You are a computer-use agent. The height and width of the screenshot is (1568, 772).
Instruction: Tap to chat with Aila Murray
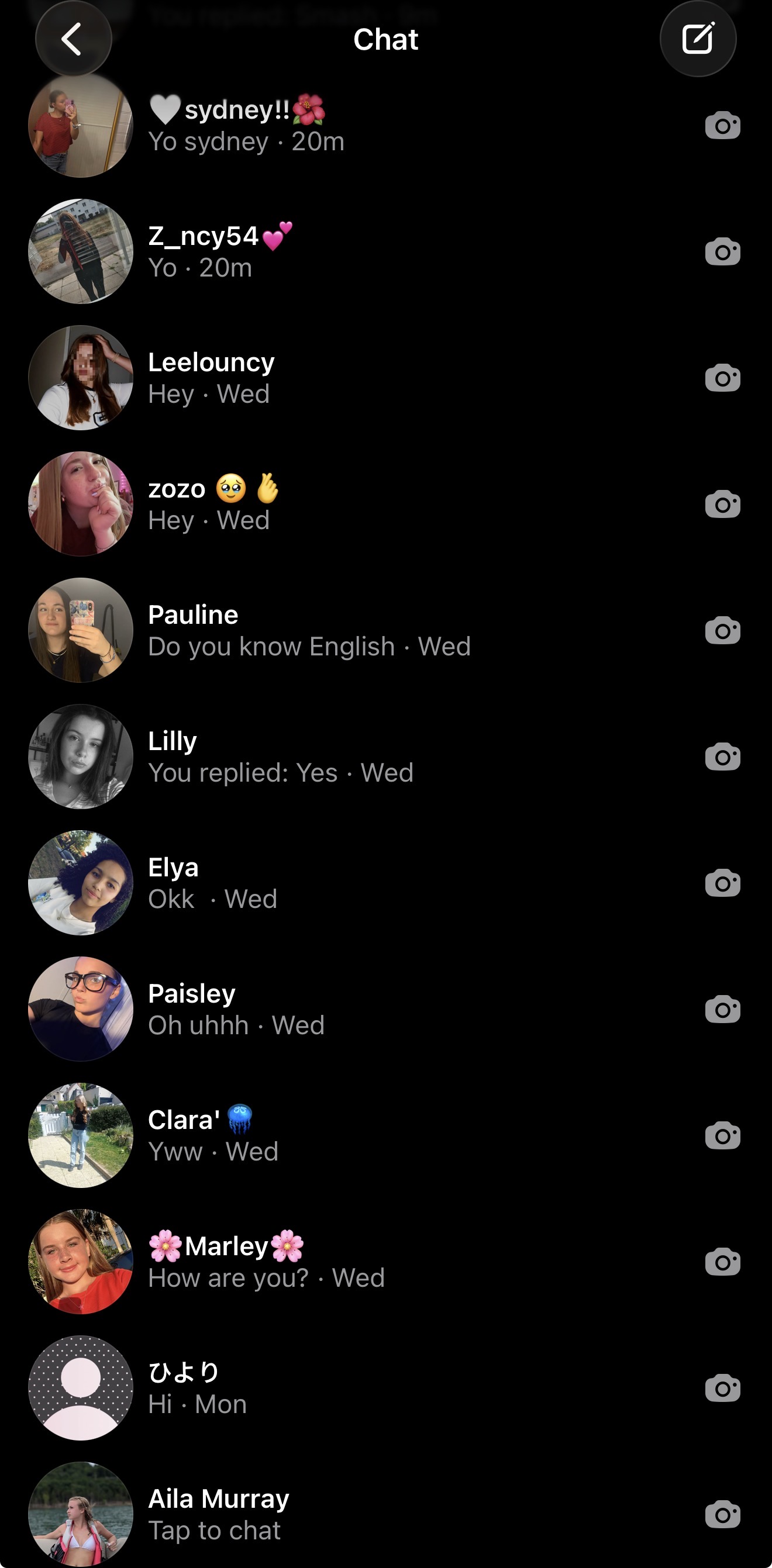(386, 1514)
